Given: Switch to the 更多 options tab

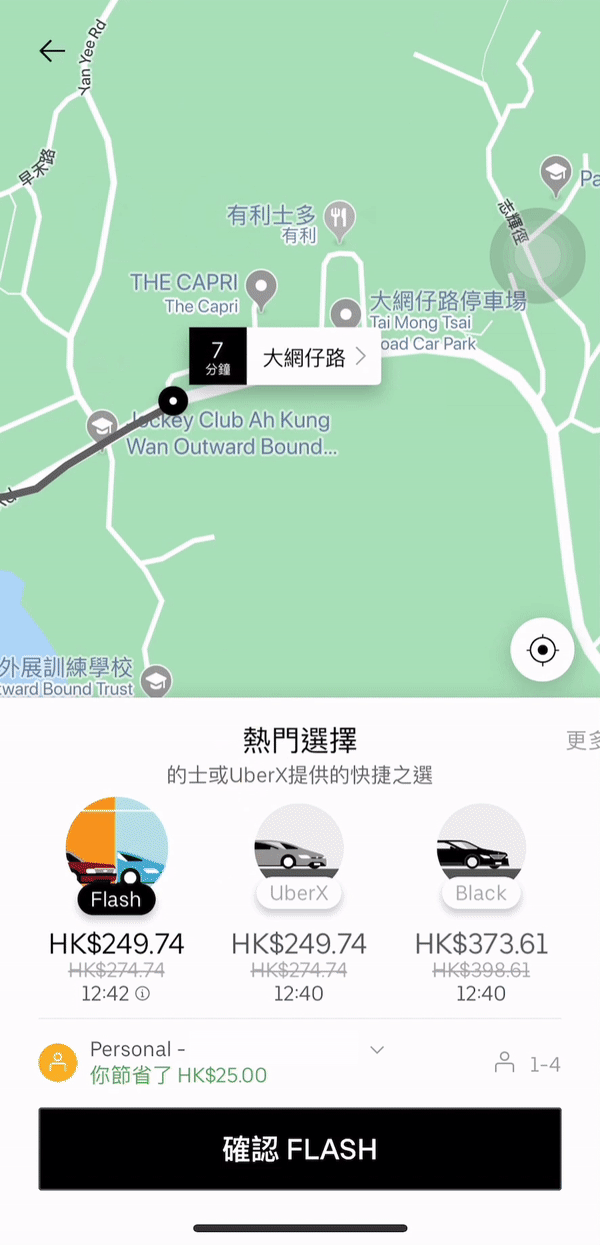Looking at the screenshot, I should 582,741.
